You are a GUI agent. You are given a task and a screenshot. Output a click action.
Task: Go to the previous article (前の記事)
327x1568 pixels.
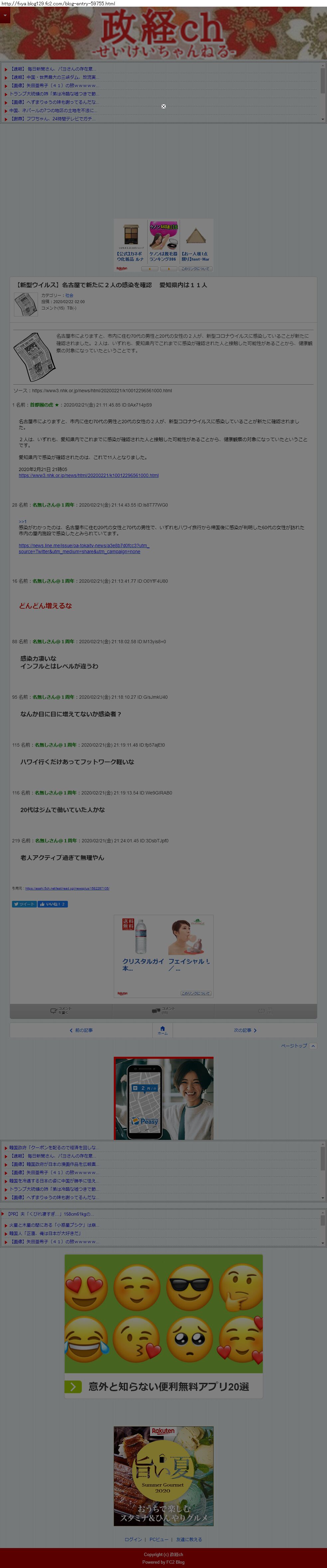81,1030
